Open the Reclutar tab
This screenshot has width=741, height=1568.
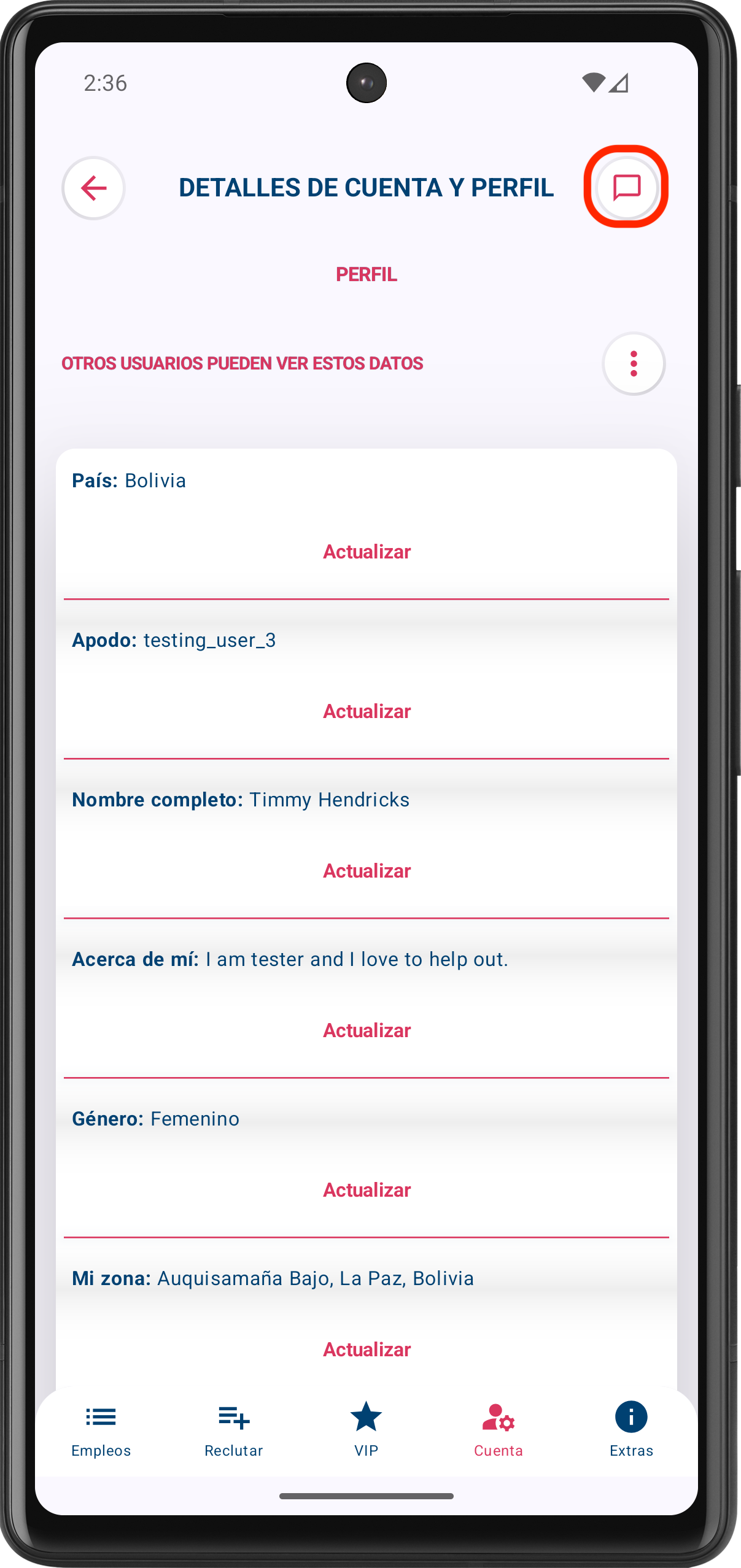tap(234, 1430)
